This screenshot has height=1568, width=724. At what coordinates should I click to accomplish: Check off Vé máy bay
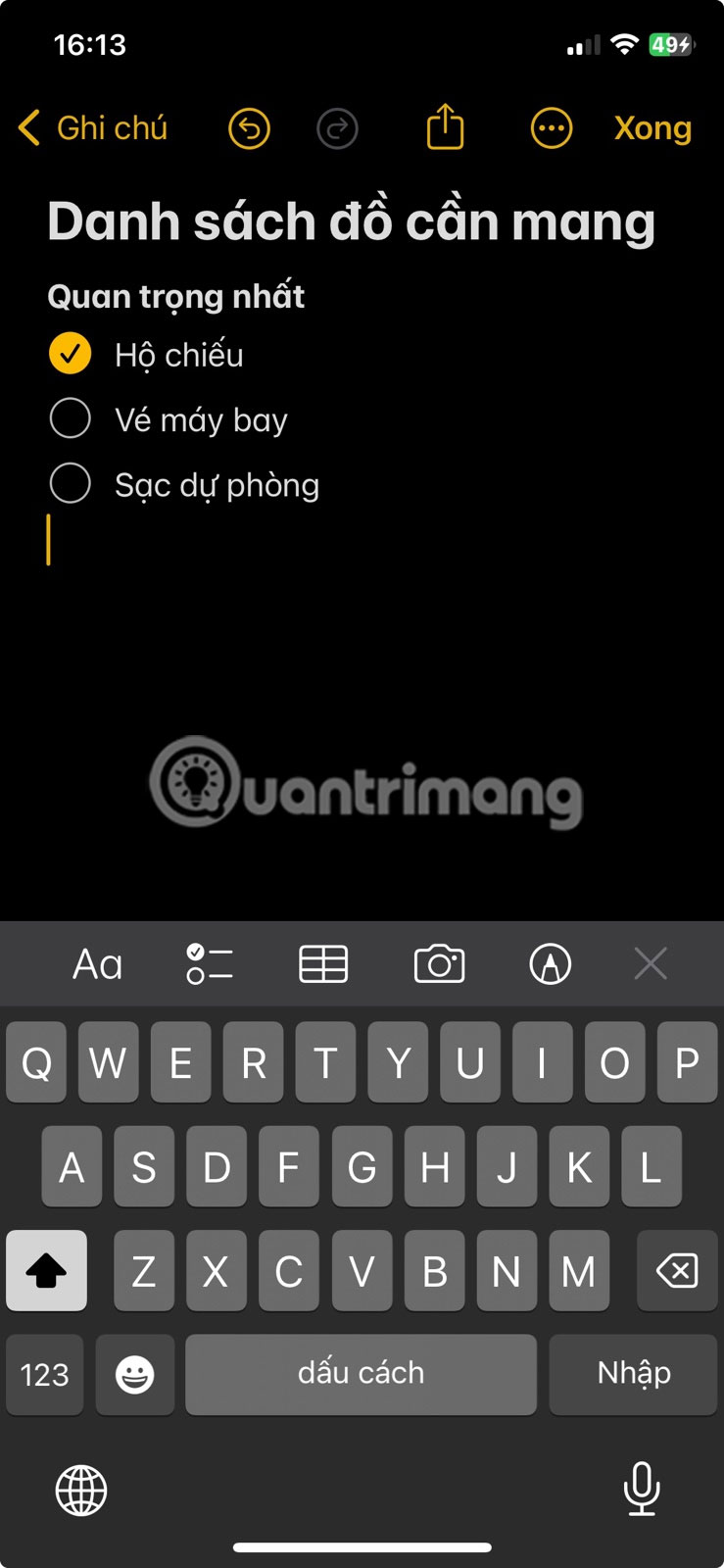[71, 418]
